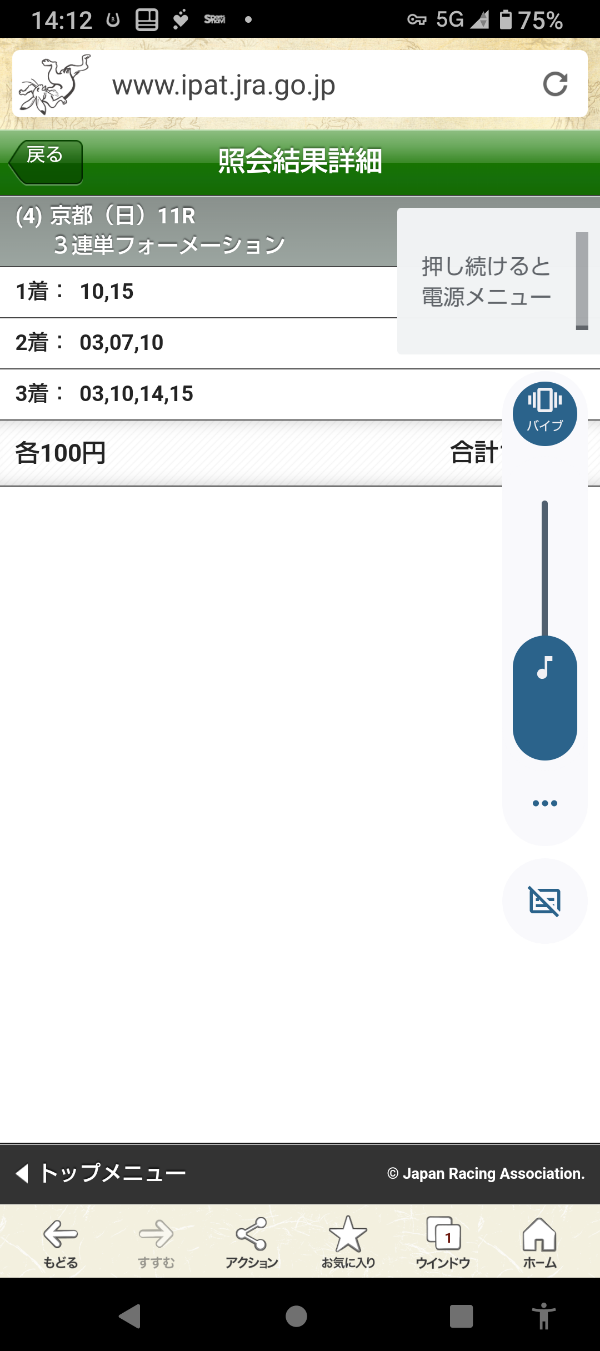Add page to お気に入り favorites

[x=348, y=1243]
